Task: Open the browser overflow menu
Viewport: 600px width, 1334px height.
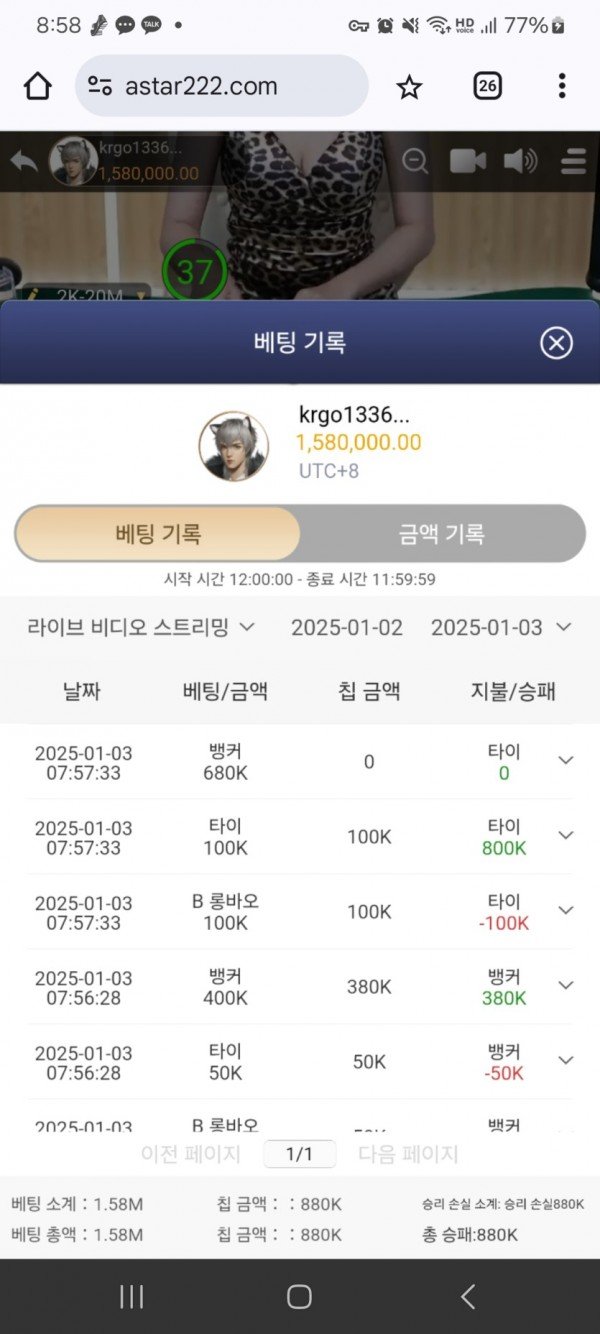Action: [562, 87]
